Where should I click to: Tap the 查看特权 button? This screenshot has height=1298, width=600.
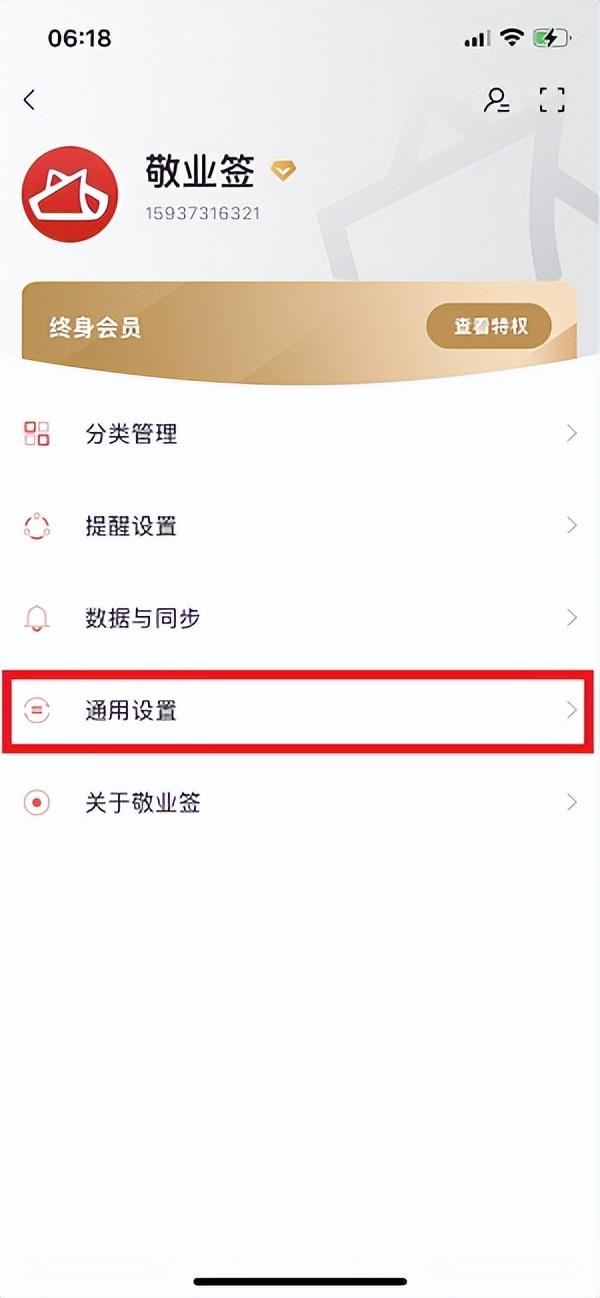coord(489,326)
